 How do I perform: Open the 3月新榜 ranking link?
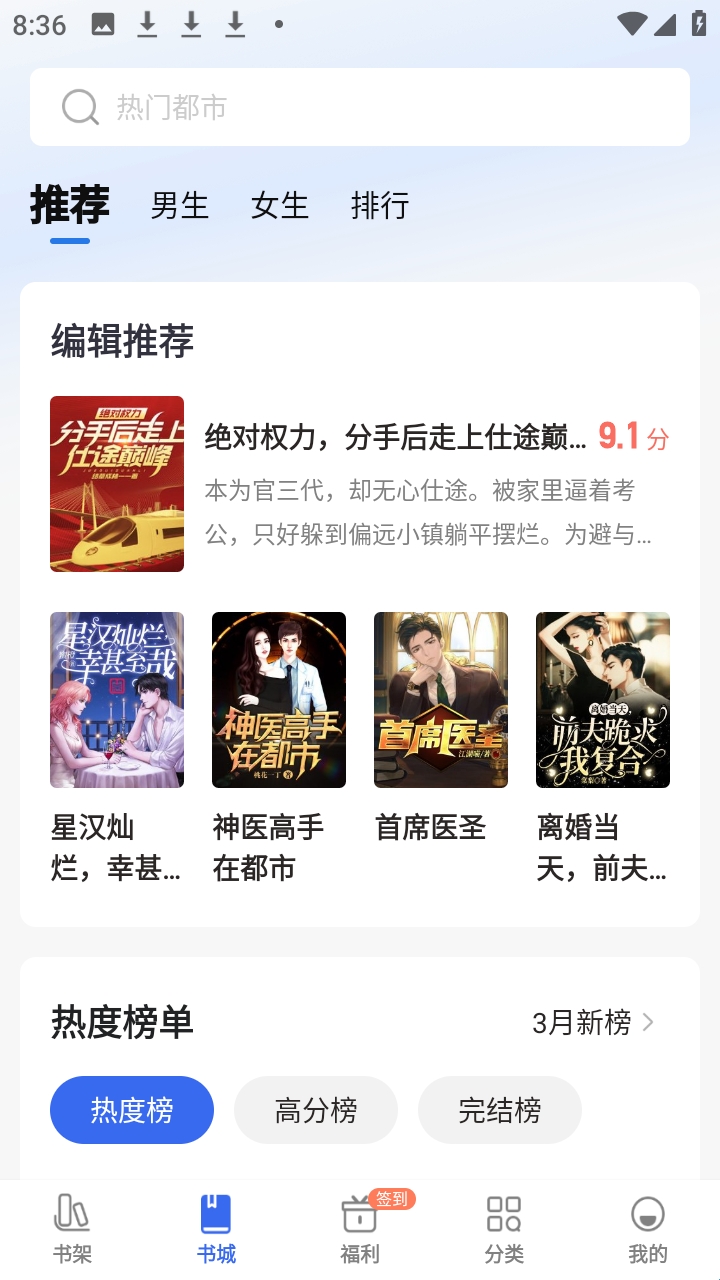[x=593, y=1022]
